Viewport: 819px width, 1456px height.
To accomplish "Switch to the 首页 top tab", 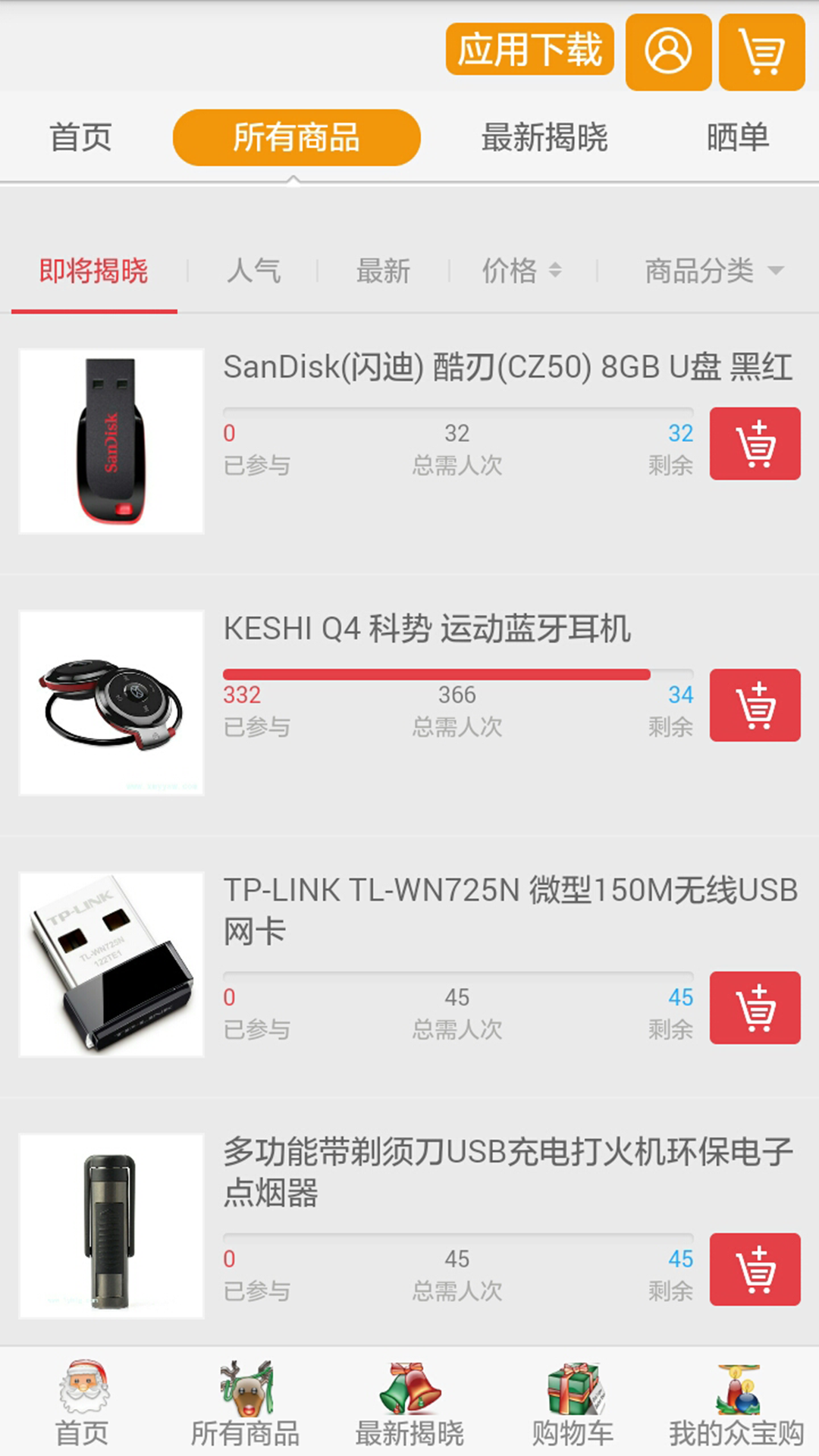I will 80,137.
